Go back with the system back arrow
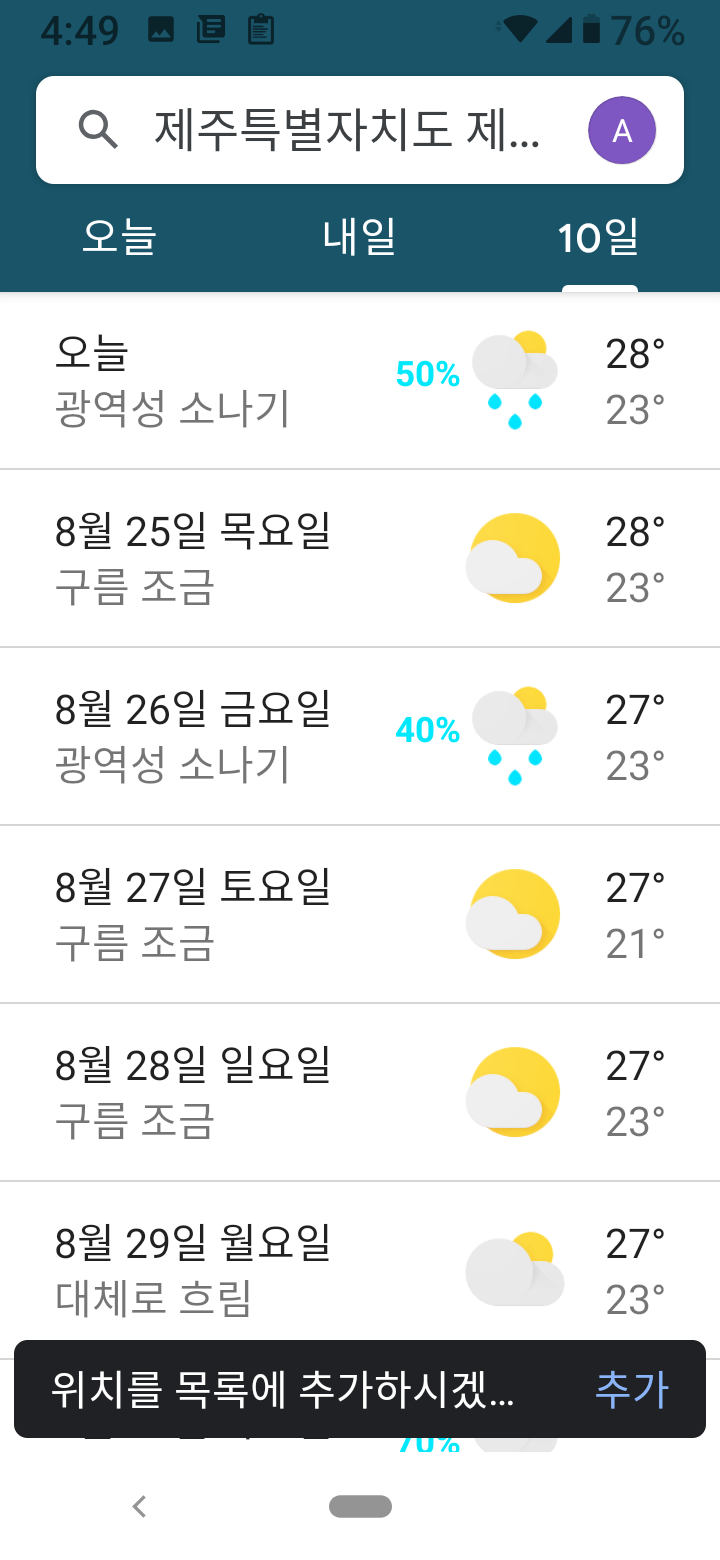Screen dimensions: 720x1560 [140, 1506]
